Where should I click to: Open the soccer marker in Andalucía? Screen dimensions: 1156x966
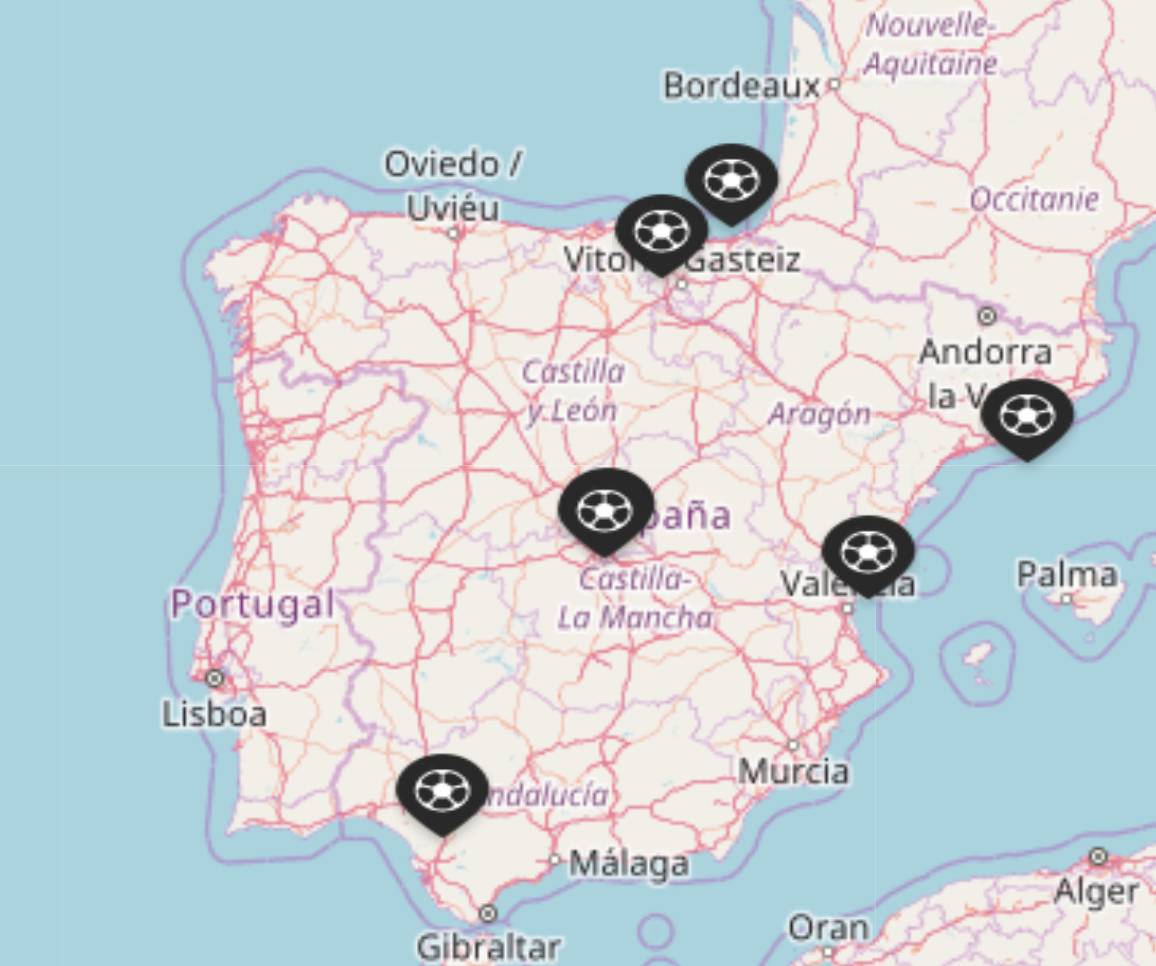pos(442,791)
